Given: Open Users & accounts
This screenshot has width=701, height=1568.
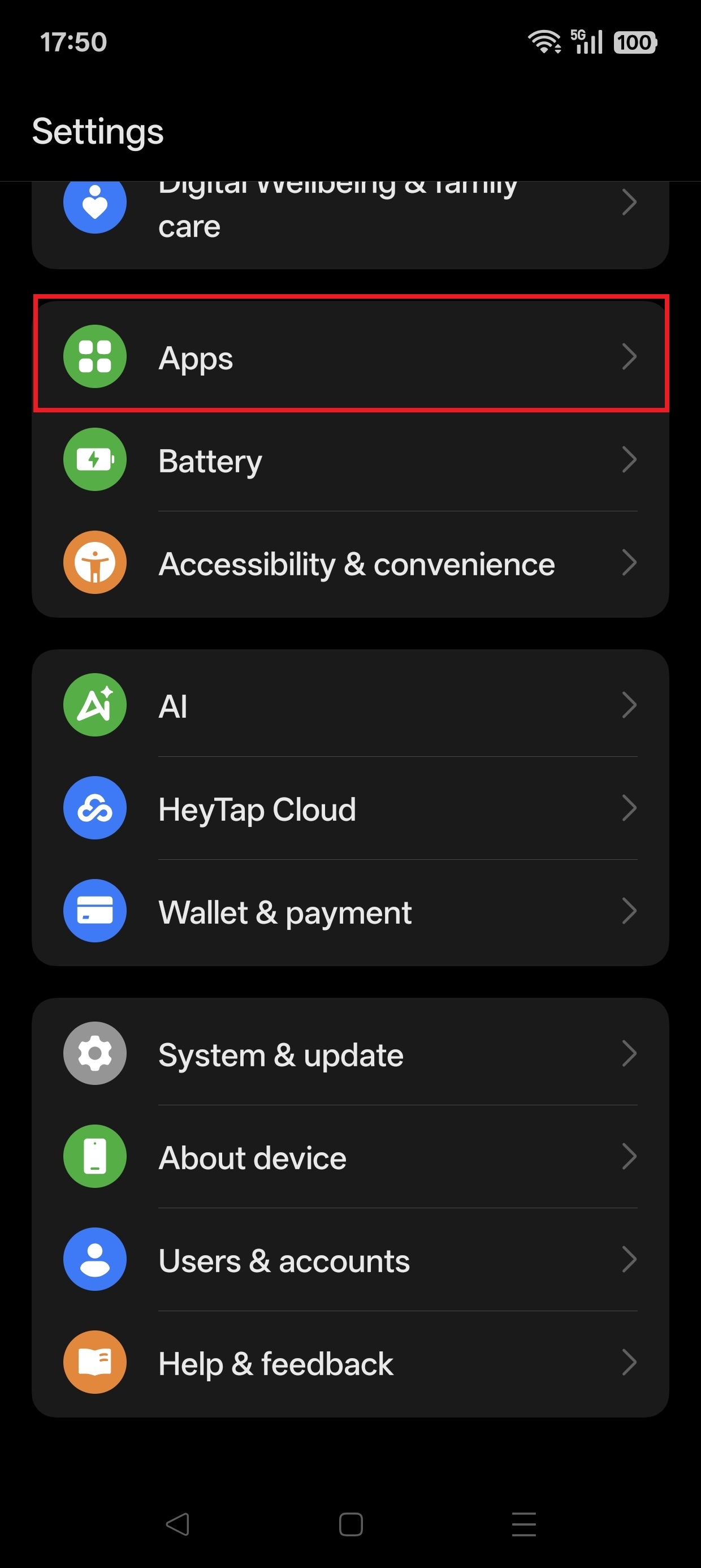Looking at the screenshot, I should [x=350, y=1259].
